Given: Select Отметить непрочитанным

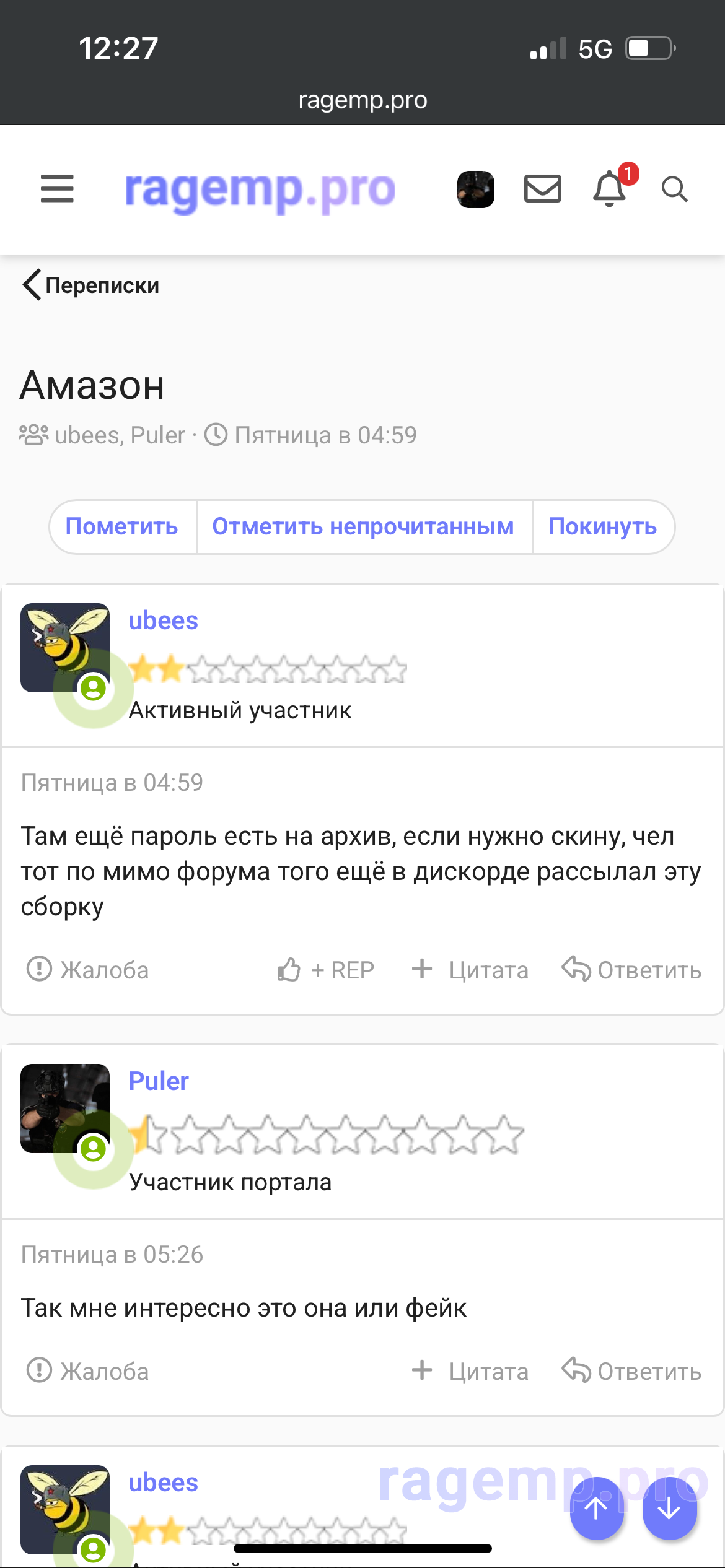Looking at the screenshot, I should point(364,527).
